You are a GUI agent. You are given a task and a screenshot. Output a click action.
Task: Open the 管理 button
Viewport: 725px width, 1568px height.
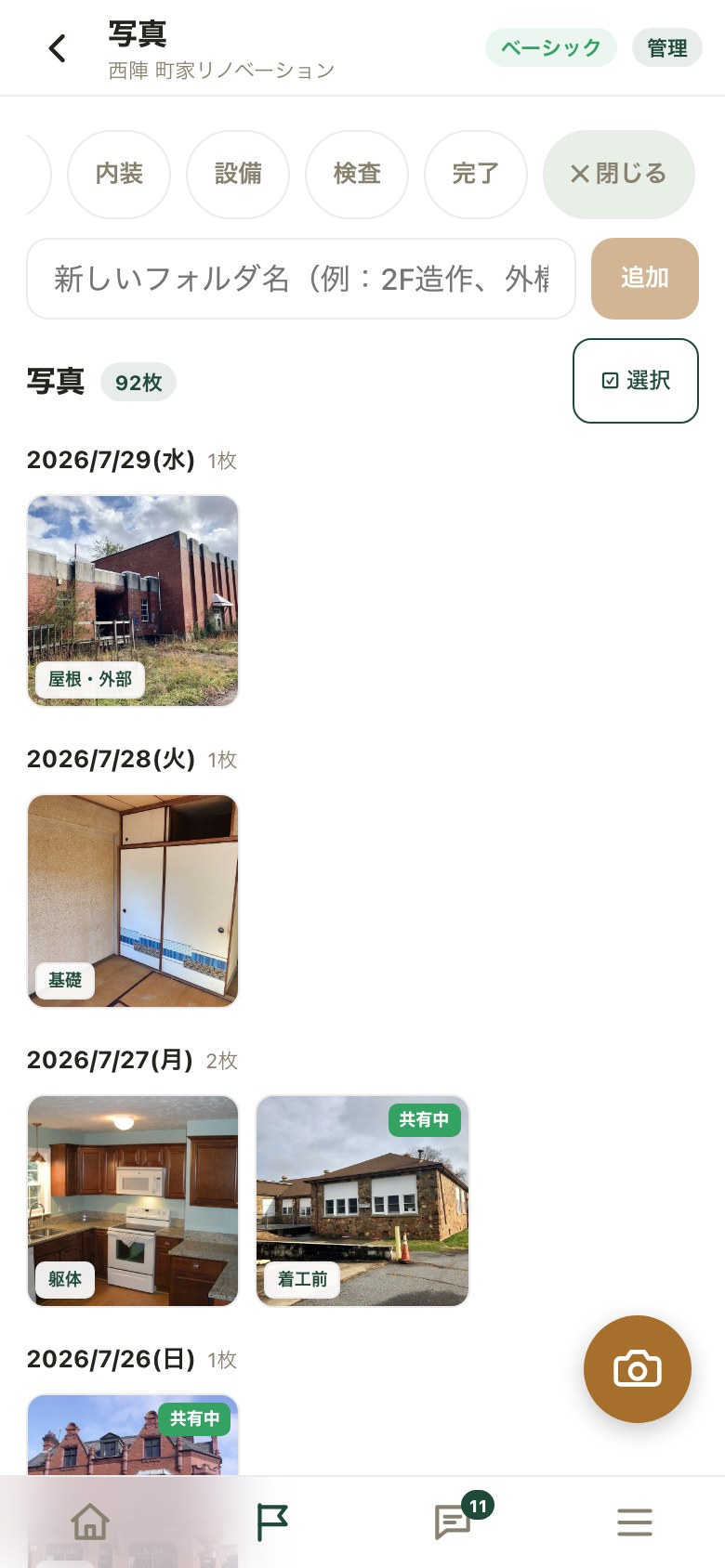666,47
